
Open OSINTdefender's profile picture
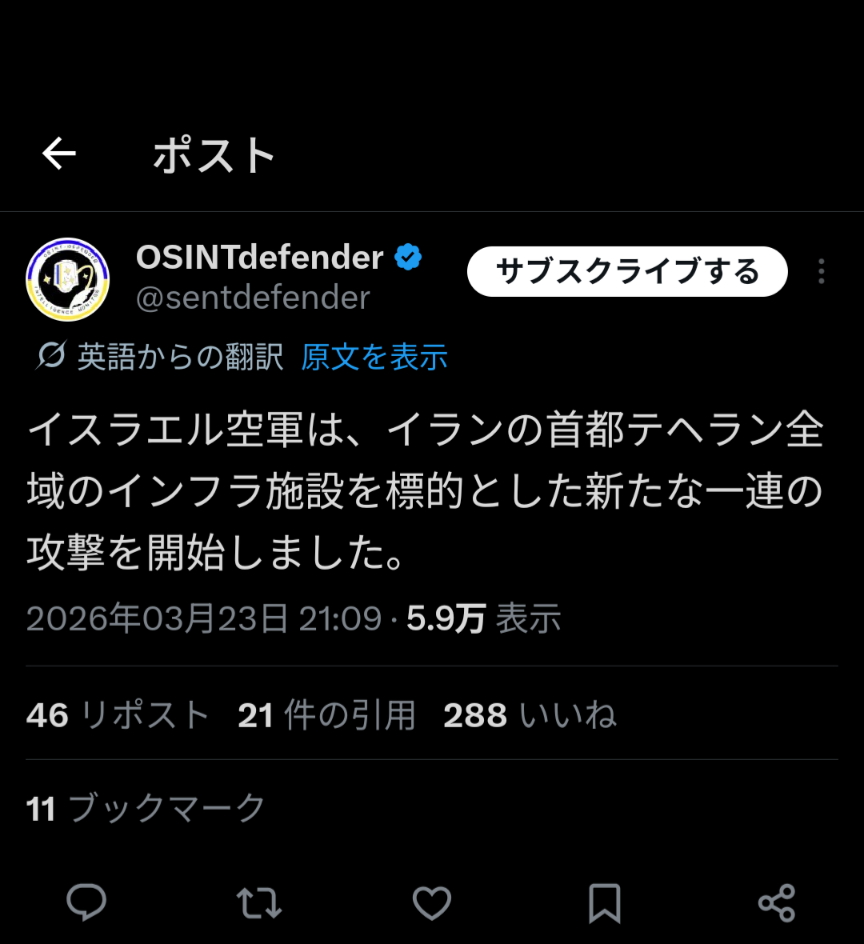click(x=67, y=279)
